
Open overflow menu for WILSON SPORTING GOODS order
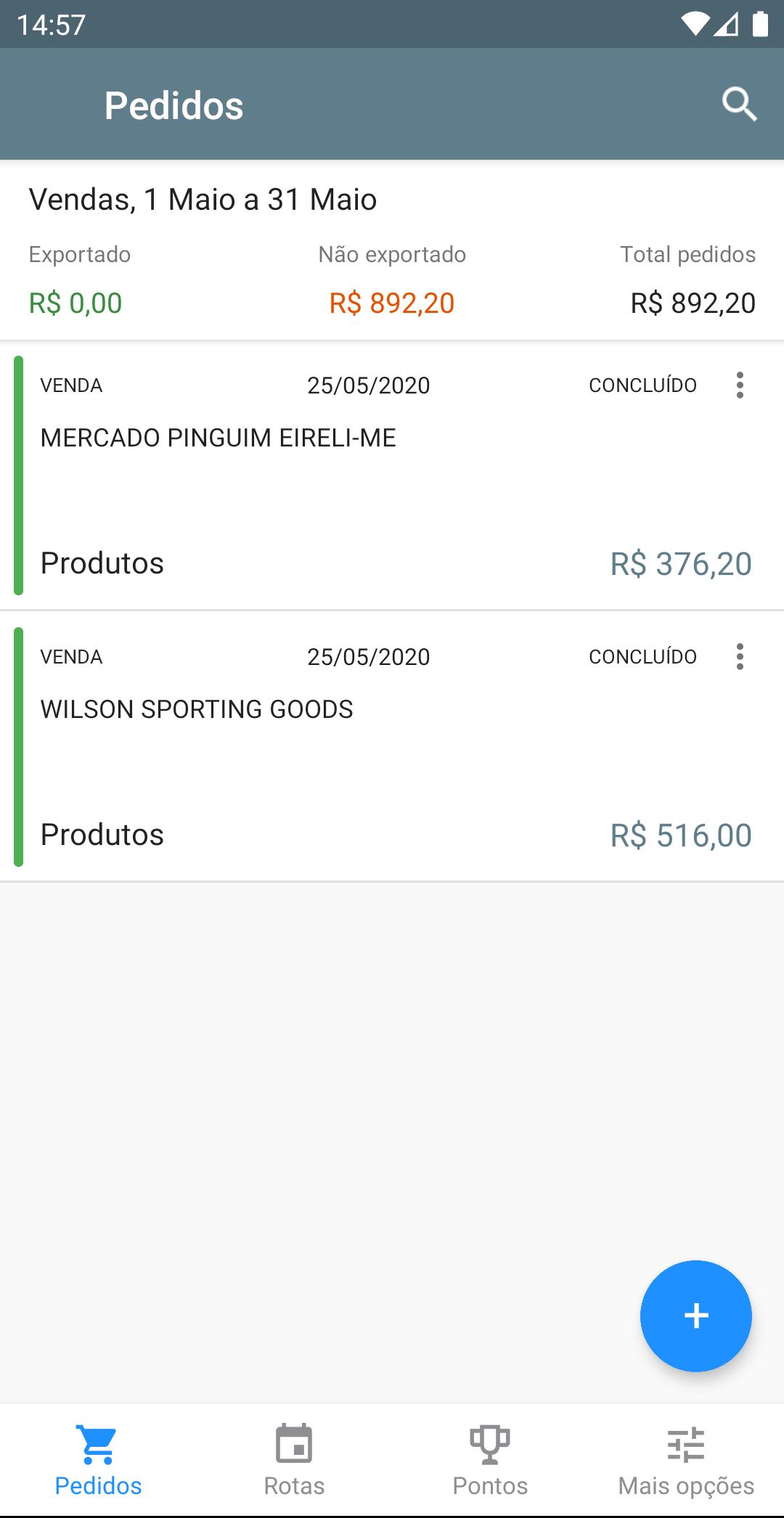[740, 656]
